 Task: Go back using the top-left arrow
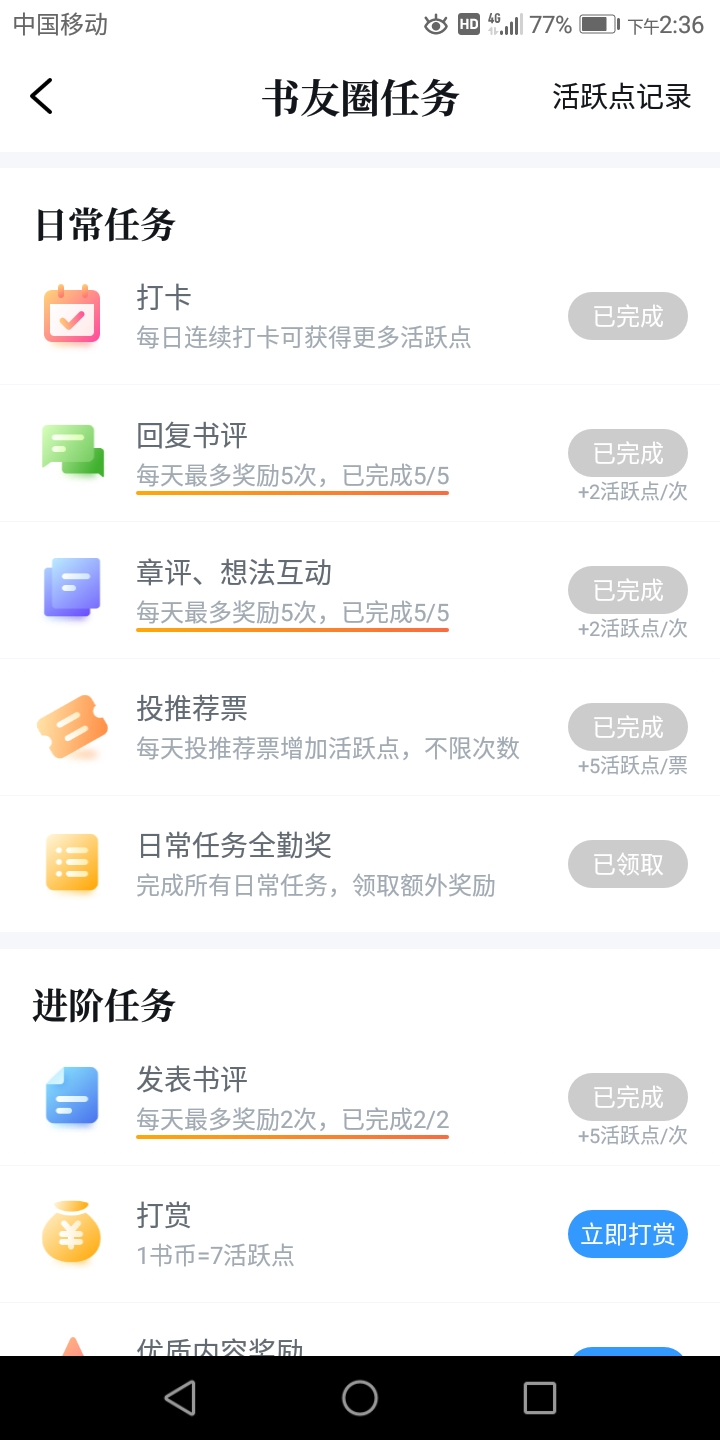point(41,97)
